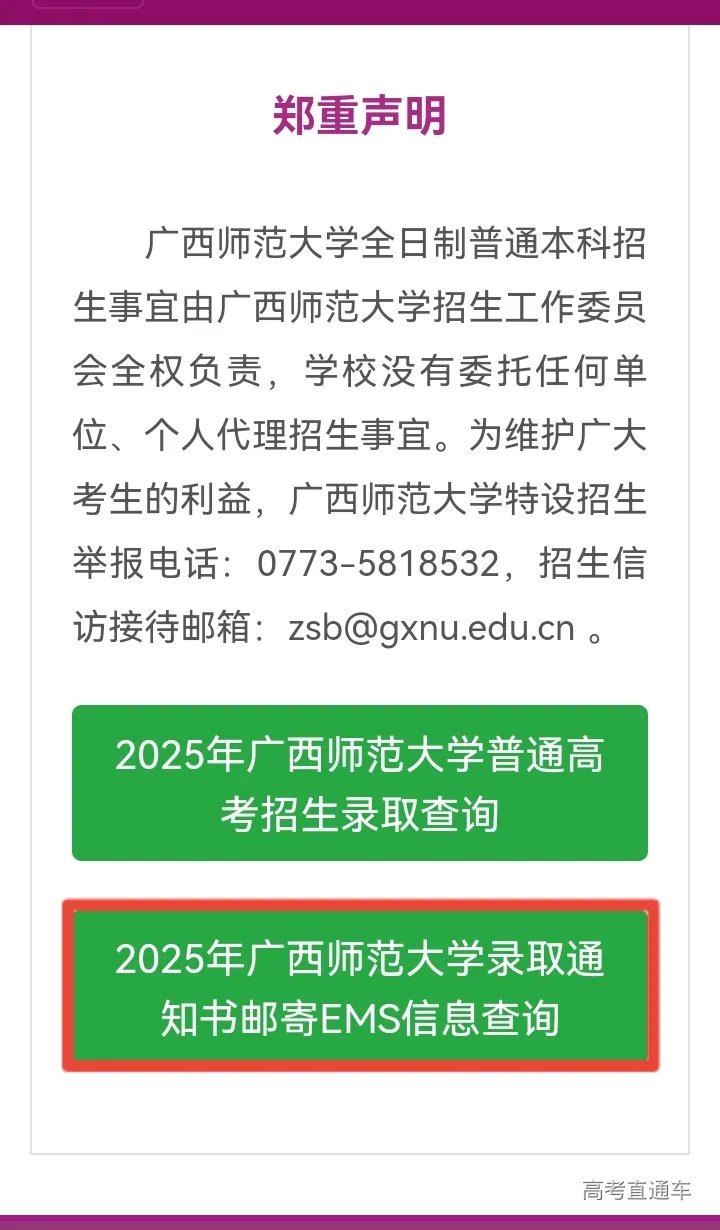Click the 郑重声明 heading
Image resolution: width=720 pixels, height=1230 pixels.
coord(358,116)
